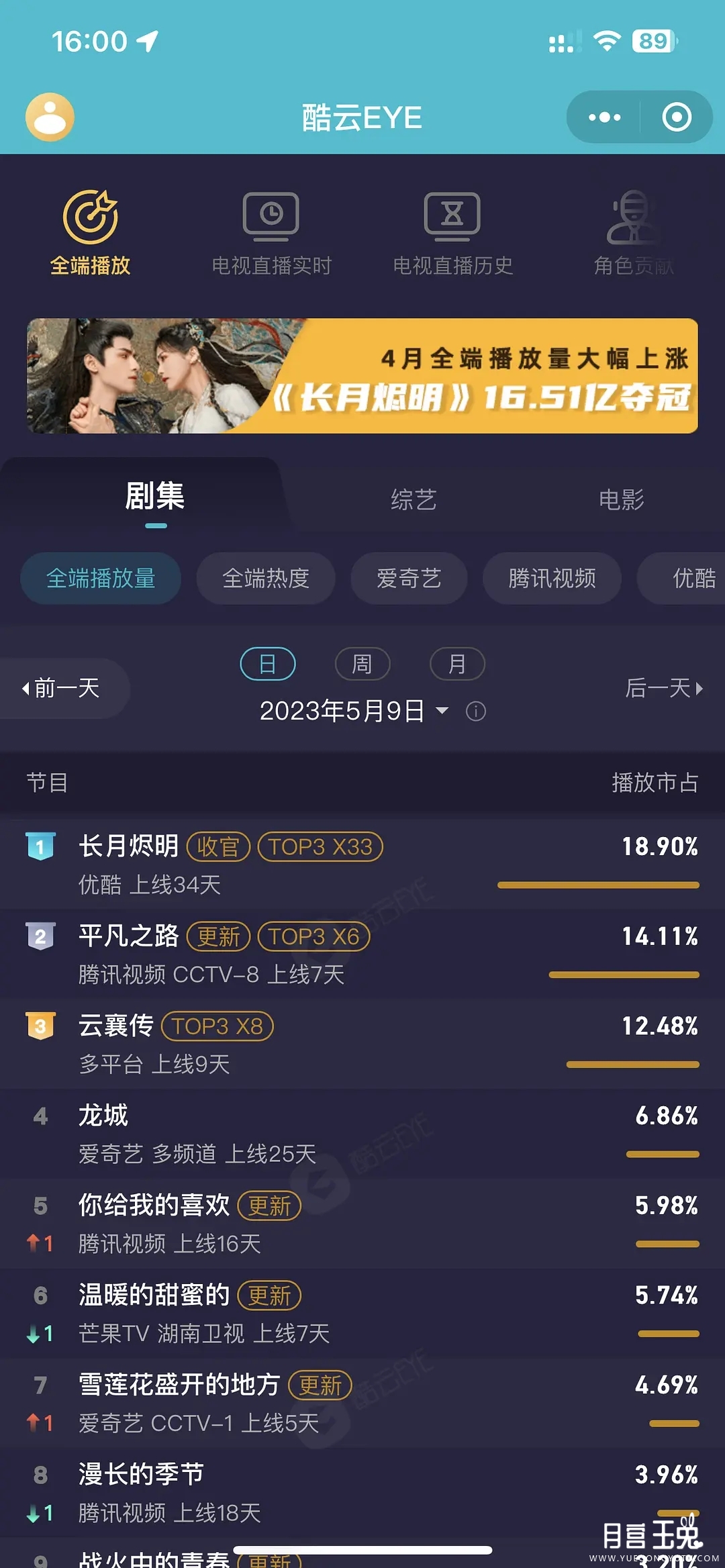Switch ranking period to 周
The height and width of the screenshot is (1568, 725).
point(362,664)
